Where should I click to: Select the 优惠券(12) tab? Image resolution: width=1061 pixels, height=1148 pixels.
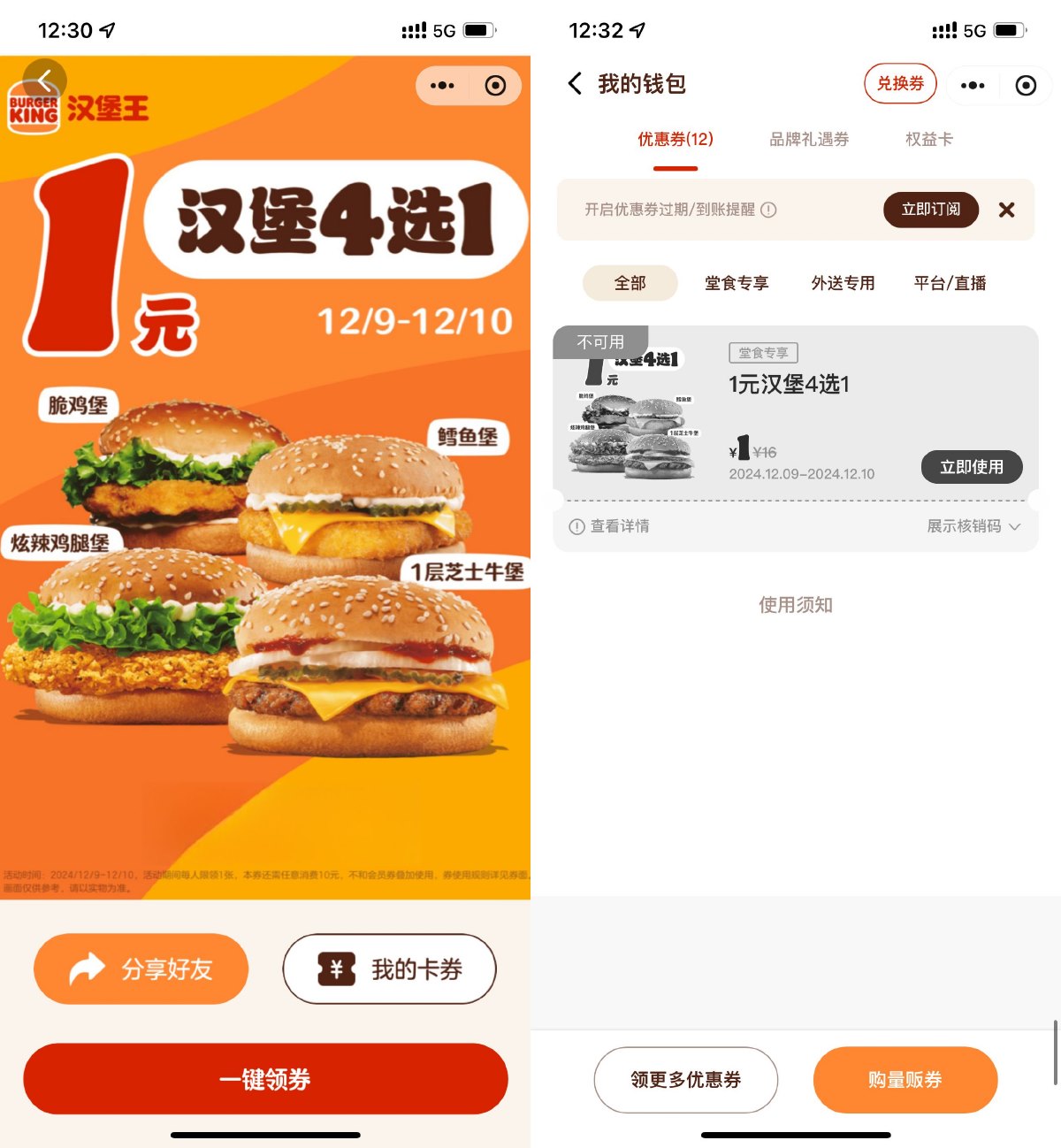pyautogui.click(x=676, y=140)
